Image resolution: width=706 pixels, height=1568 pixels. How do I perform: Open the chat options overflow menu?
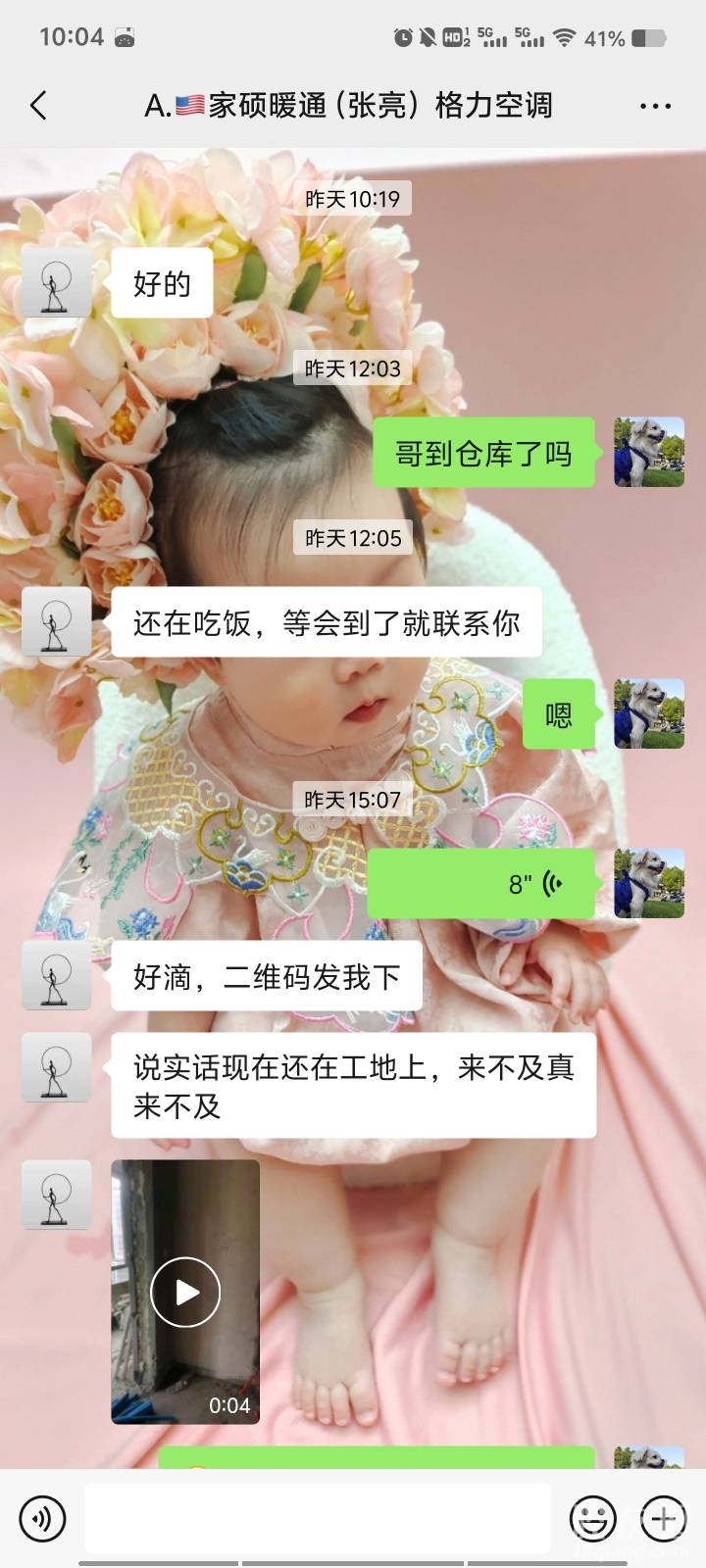654,106
